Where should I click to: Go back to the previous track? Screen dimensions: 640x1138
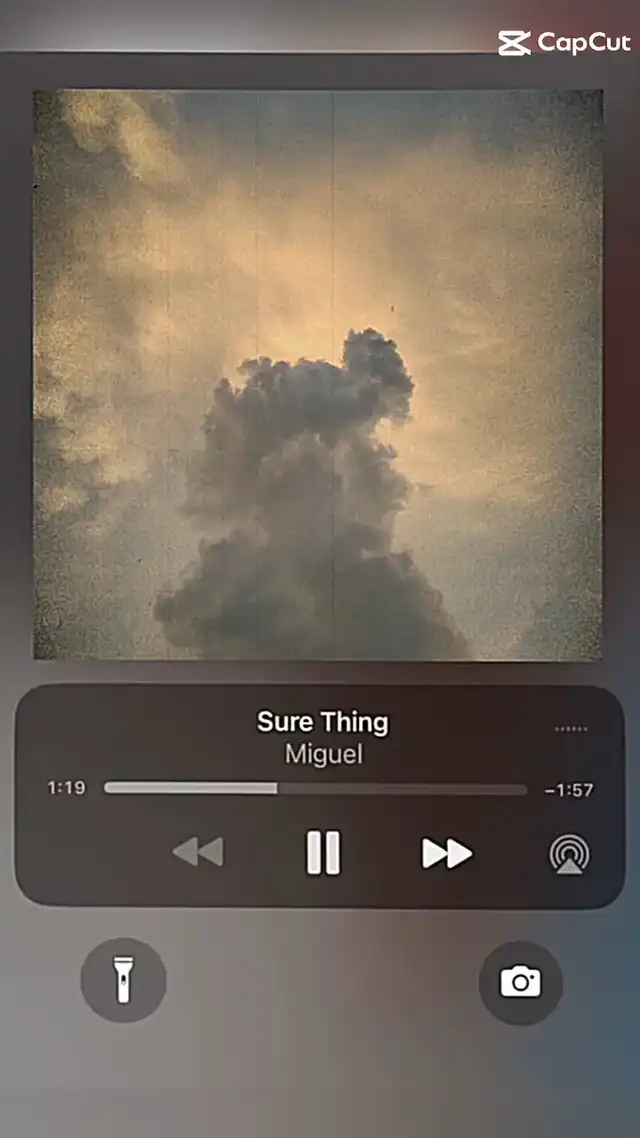198,852
